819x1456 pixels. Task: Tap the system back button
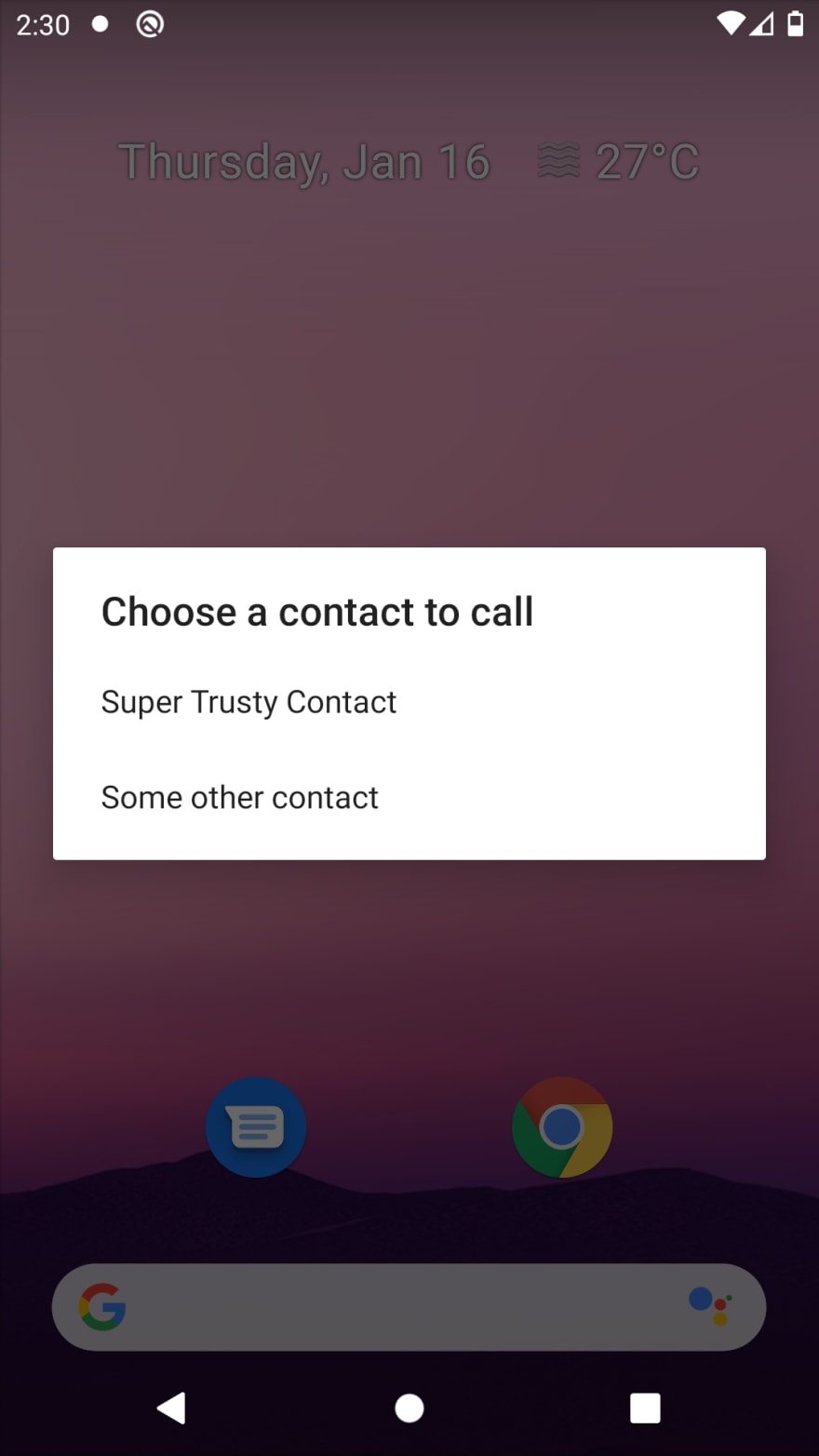(171, 1408)
